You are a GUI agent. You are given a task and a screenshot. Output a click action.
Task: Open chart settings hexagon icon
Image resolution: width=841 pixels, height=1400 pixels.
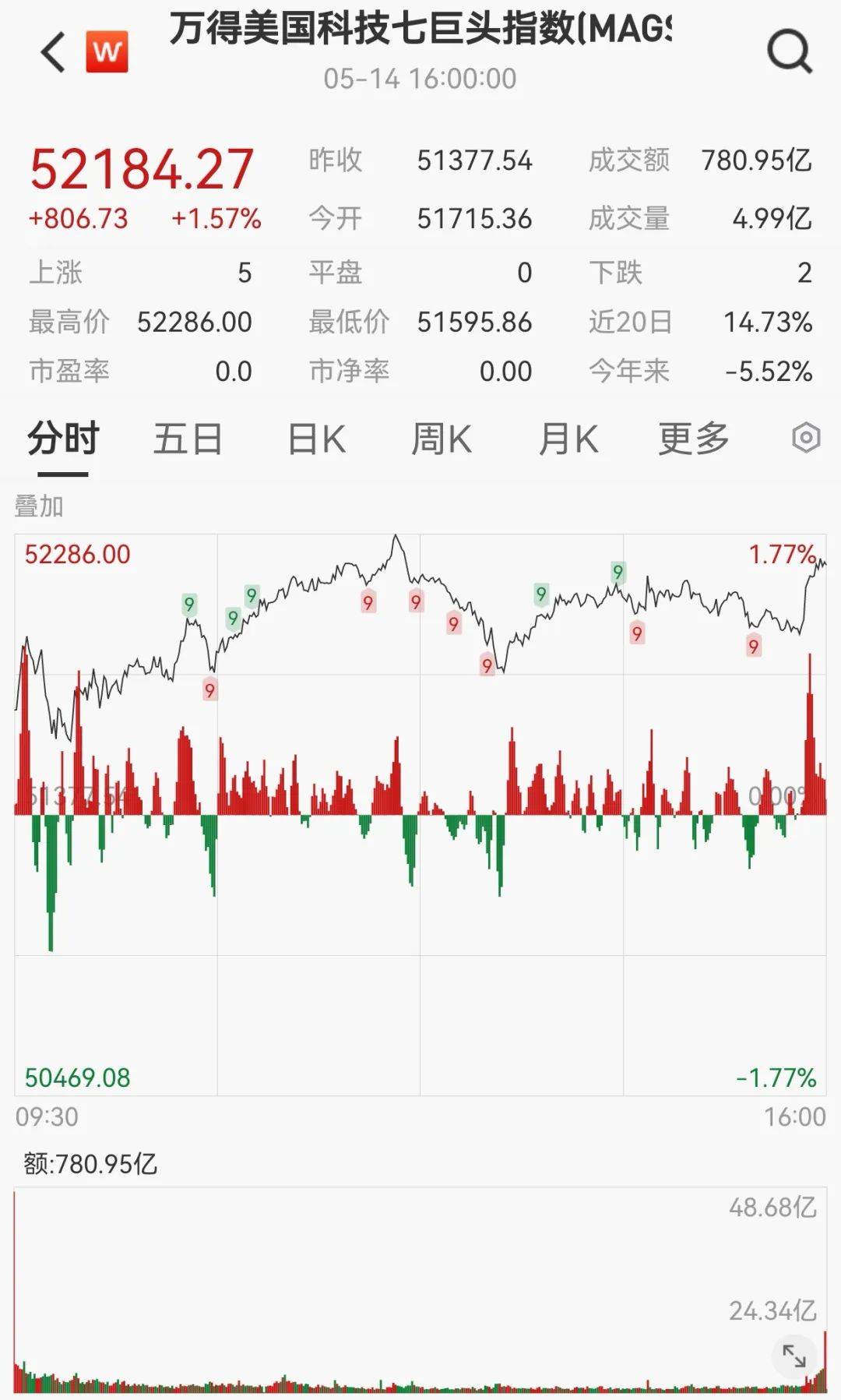[806, 438]
